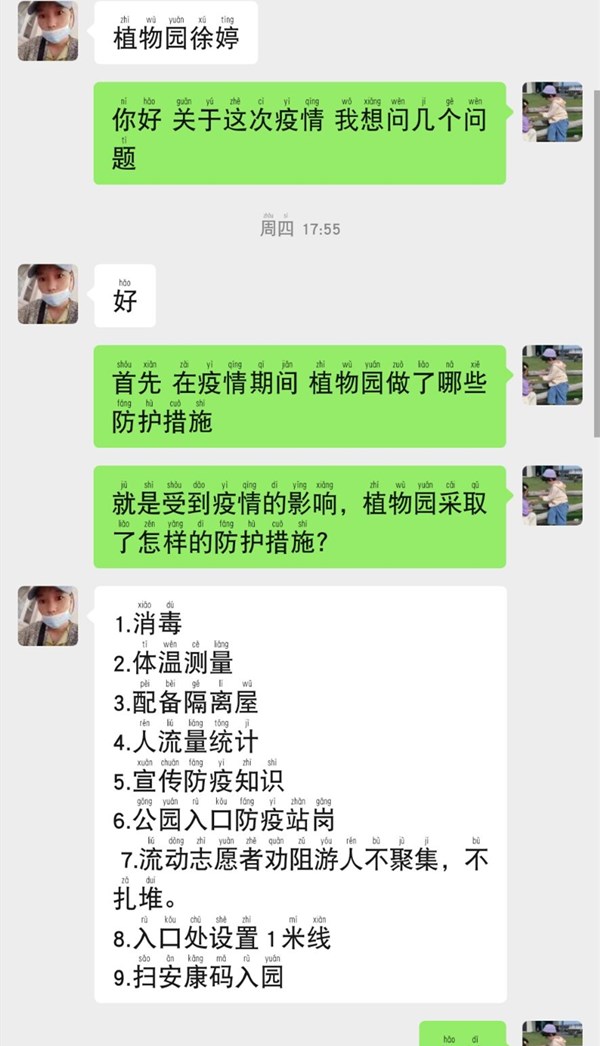Tap your avatar beside the 首先 在疫情期间 message

pos(552,375)
